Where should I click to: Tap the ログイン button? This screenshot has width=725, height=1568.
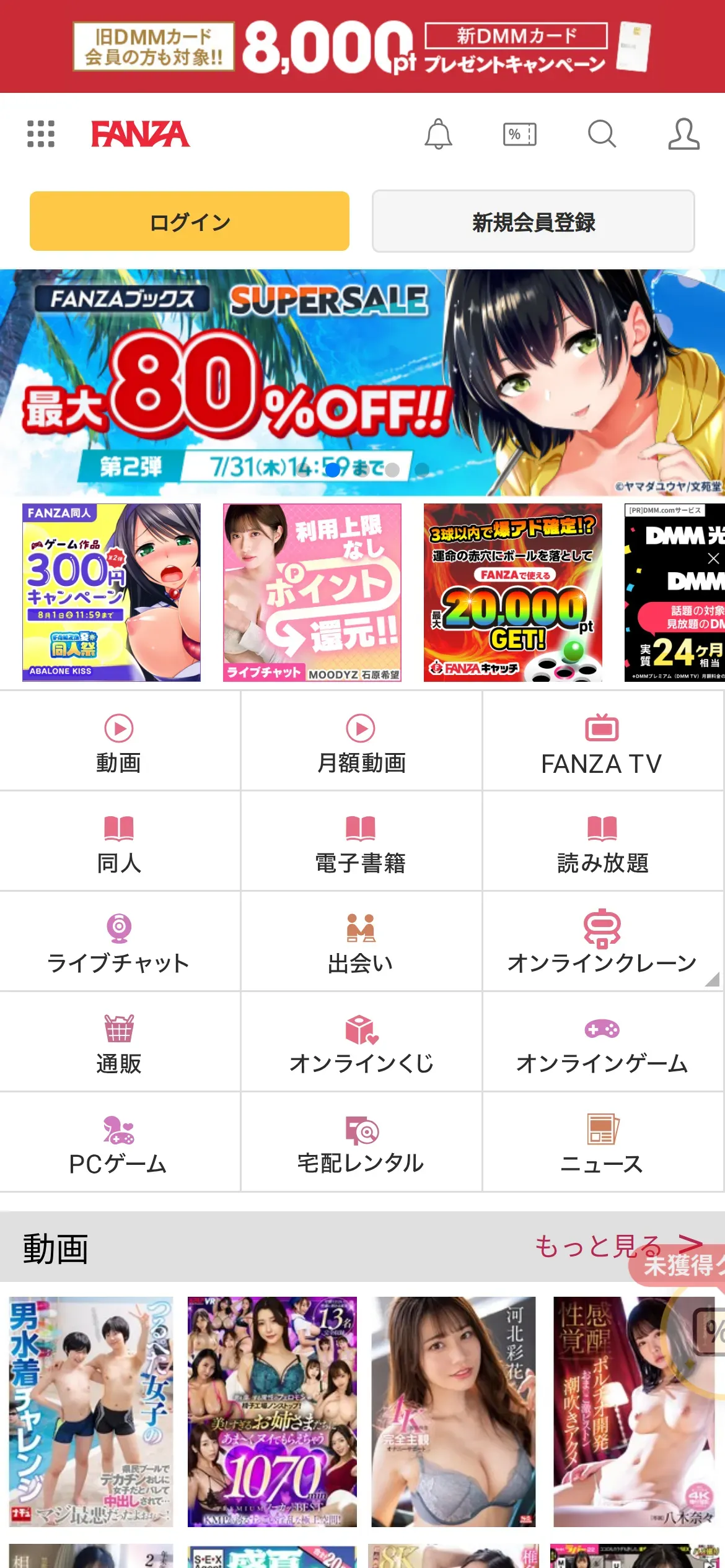[190, 222]
